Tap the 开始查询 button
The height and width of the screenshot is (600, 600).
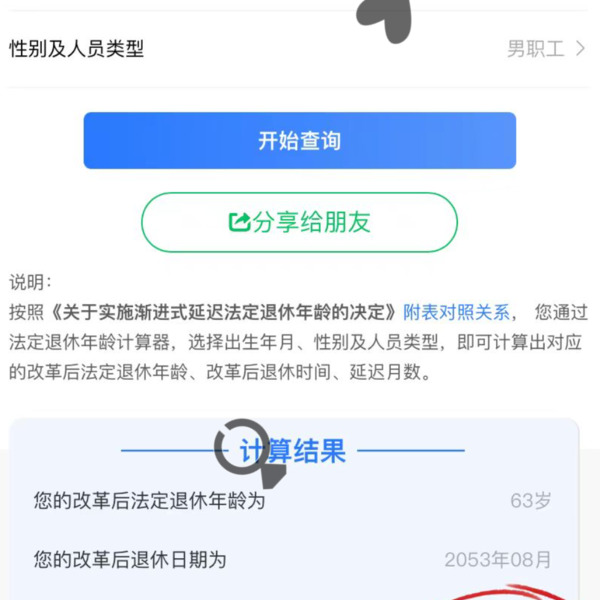299,141
